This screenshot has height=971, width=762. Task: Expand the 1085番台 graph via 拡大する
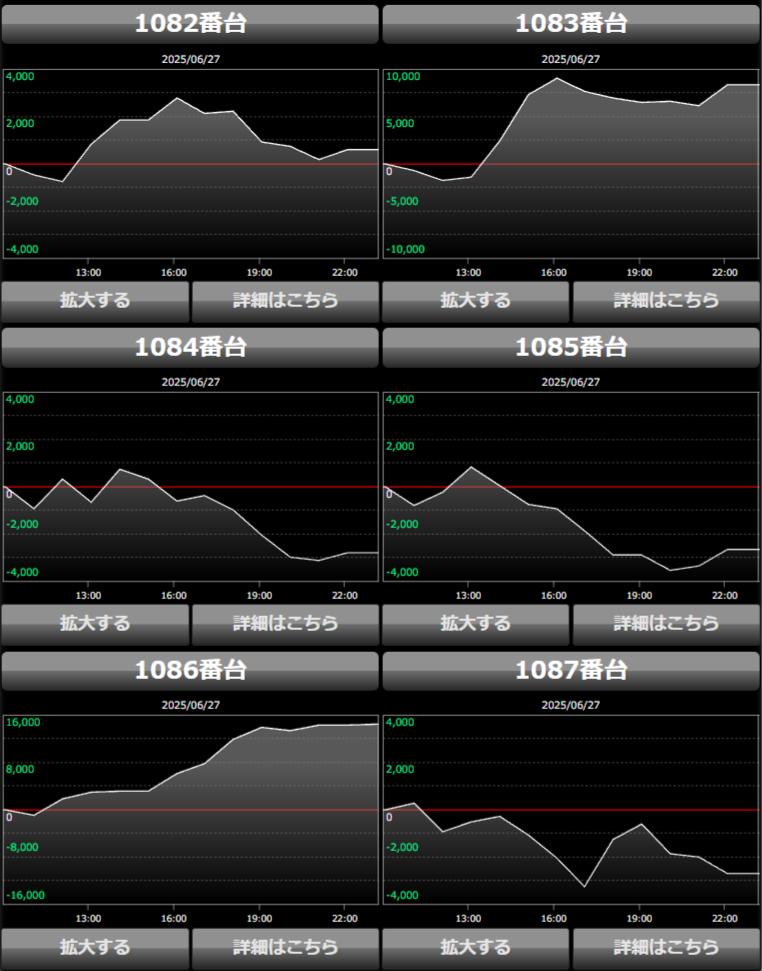coord(475,623)
